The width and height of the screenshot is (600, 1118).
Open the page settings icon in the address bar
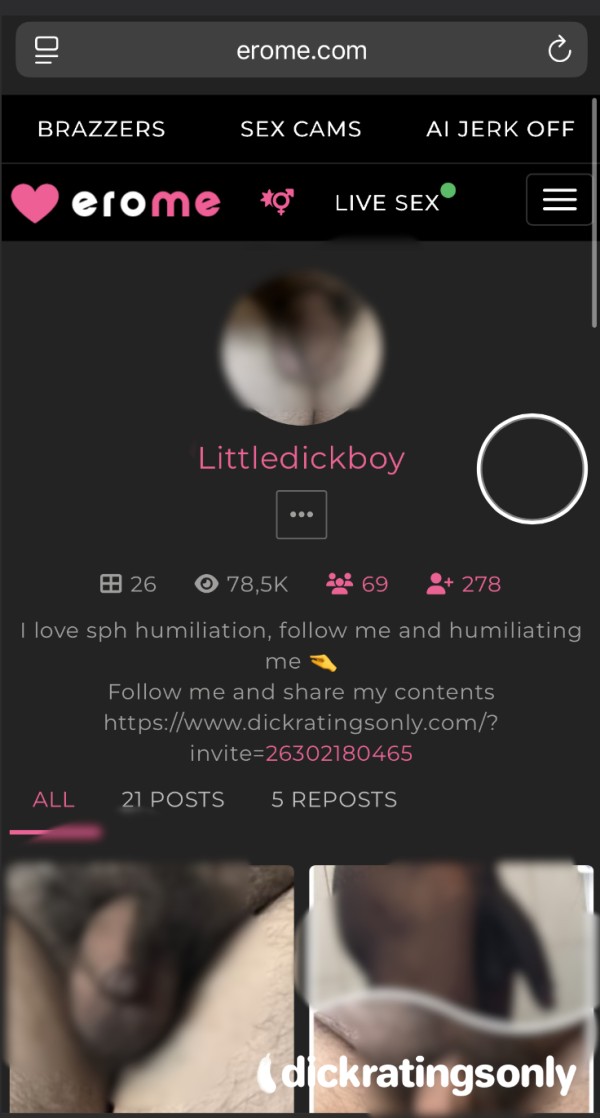tap(46, 50)
